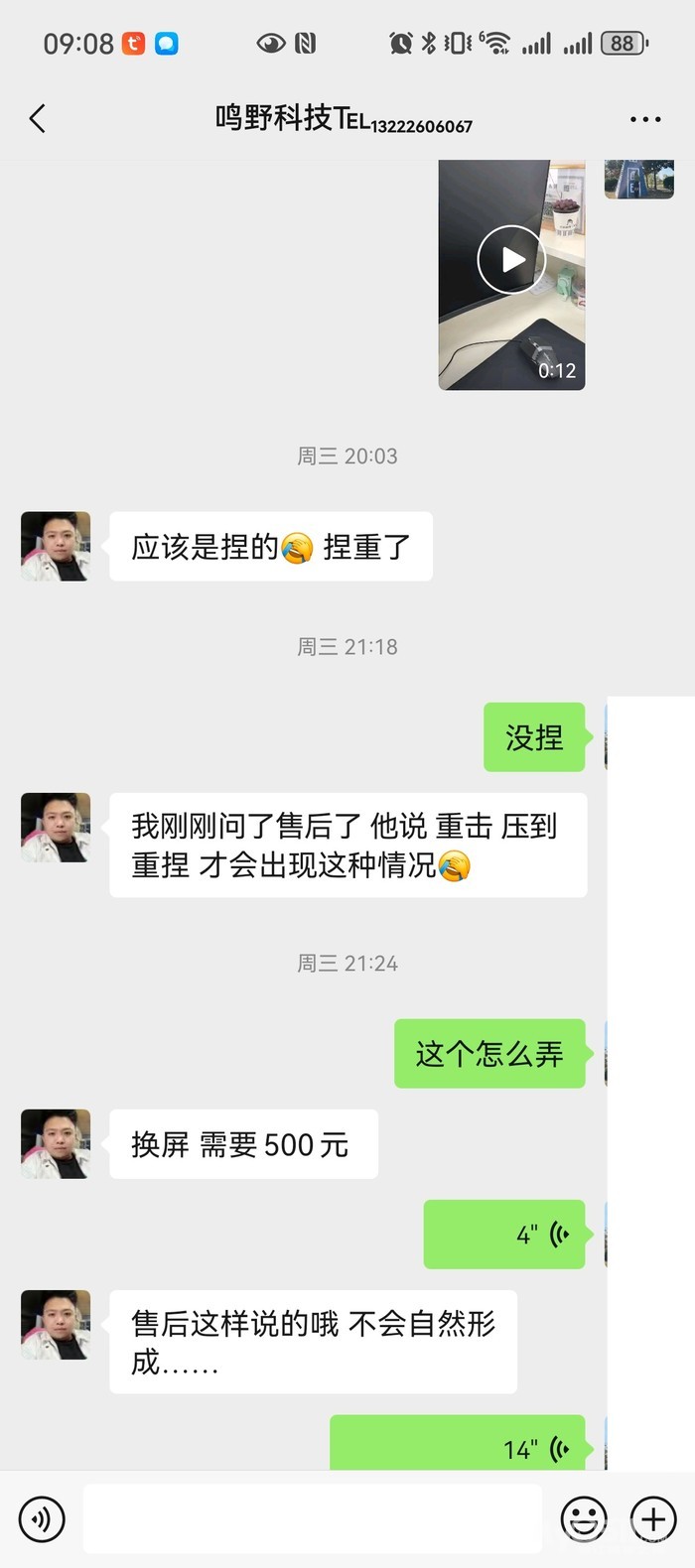695x1568 pixels.
Task: Open the chat overflow menu
Action: click(645, 119)
